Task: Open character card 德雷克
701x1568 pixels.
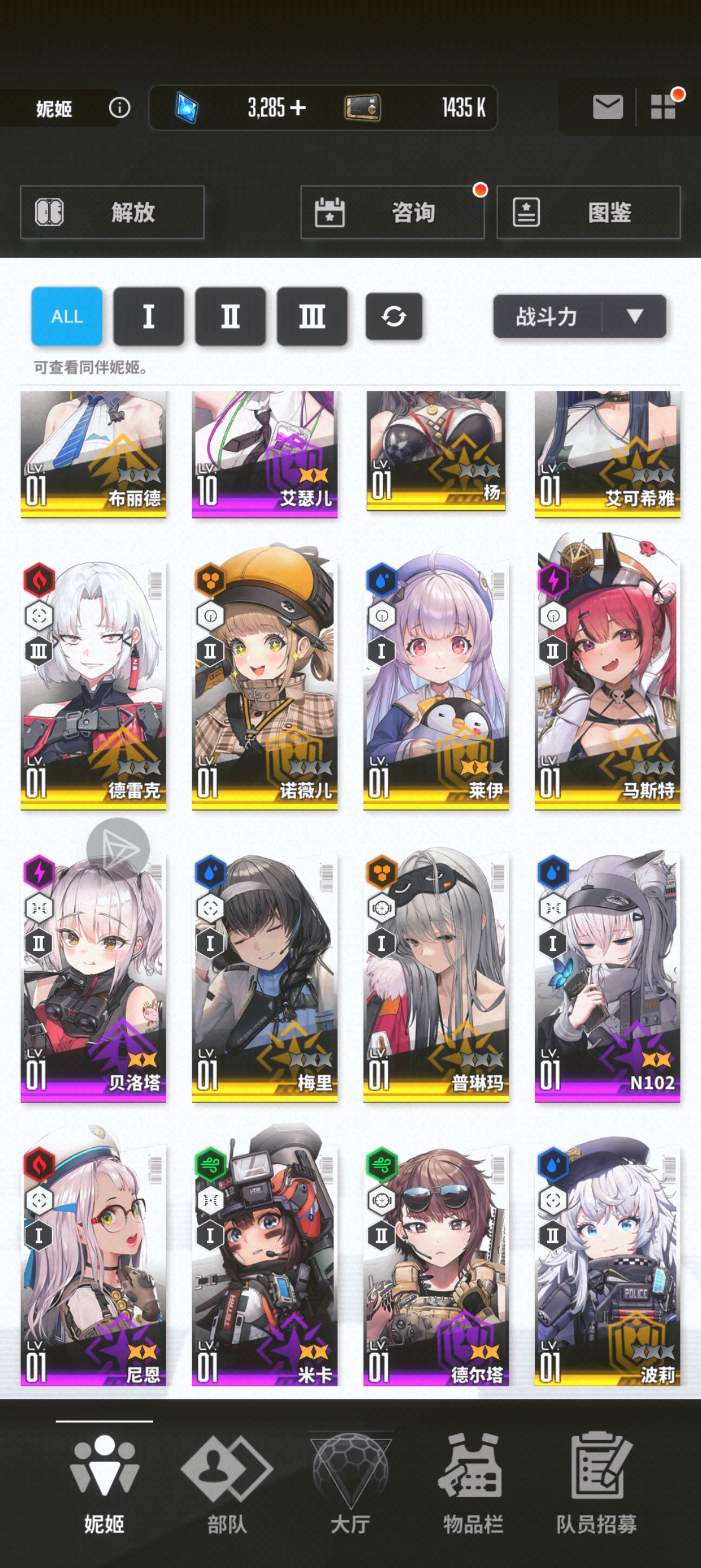Action: pos(93,685)
